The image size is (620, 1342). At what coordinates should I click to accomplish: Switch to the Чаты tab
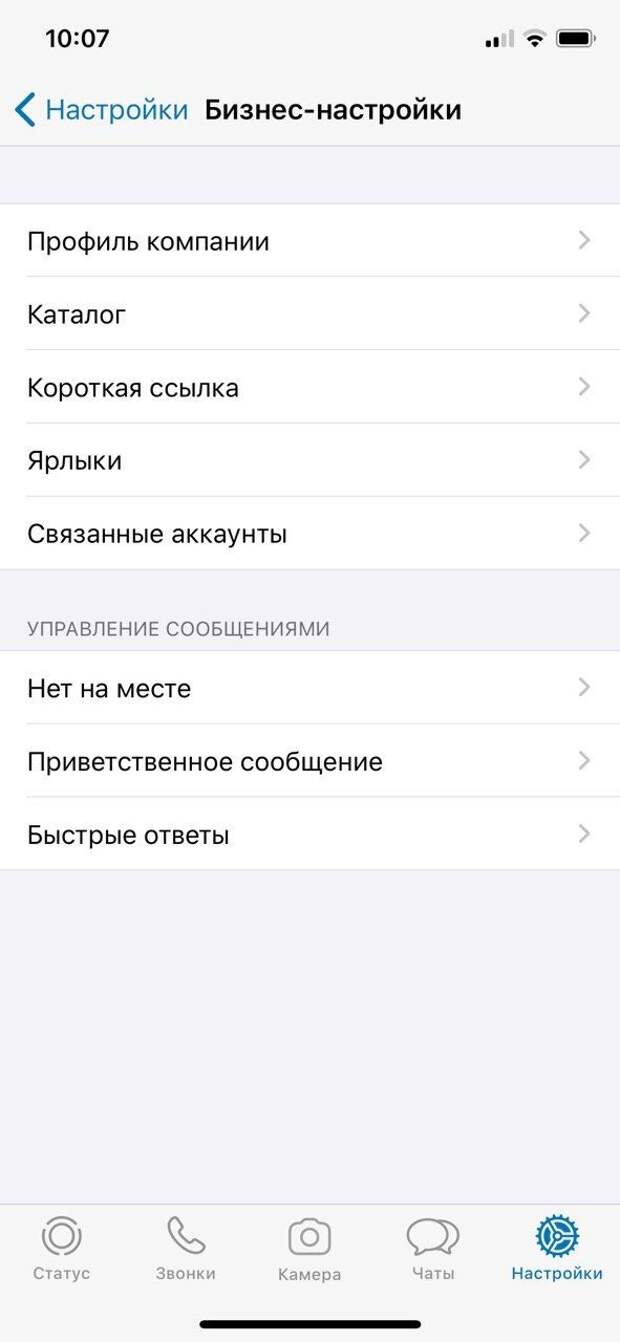coord(433,1249)
